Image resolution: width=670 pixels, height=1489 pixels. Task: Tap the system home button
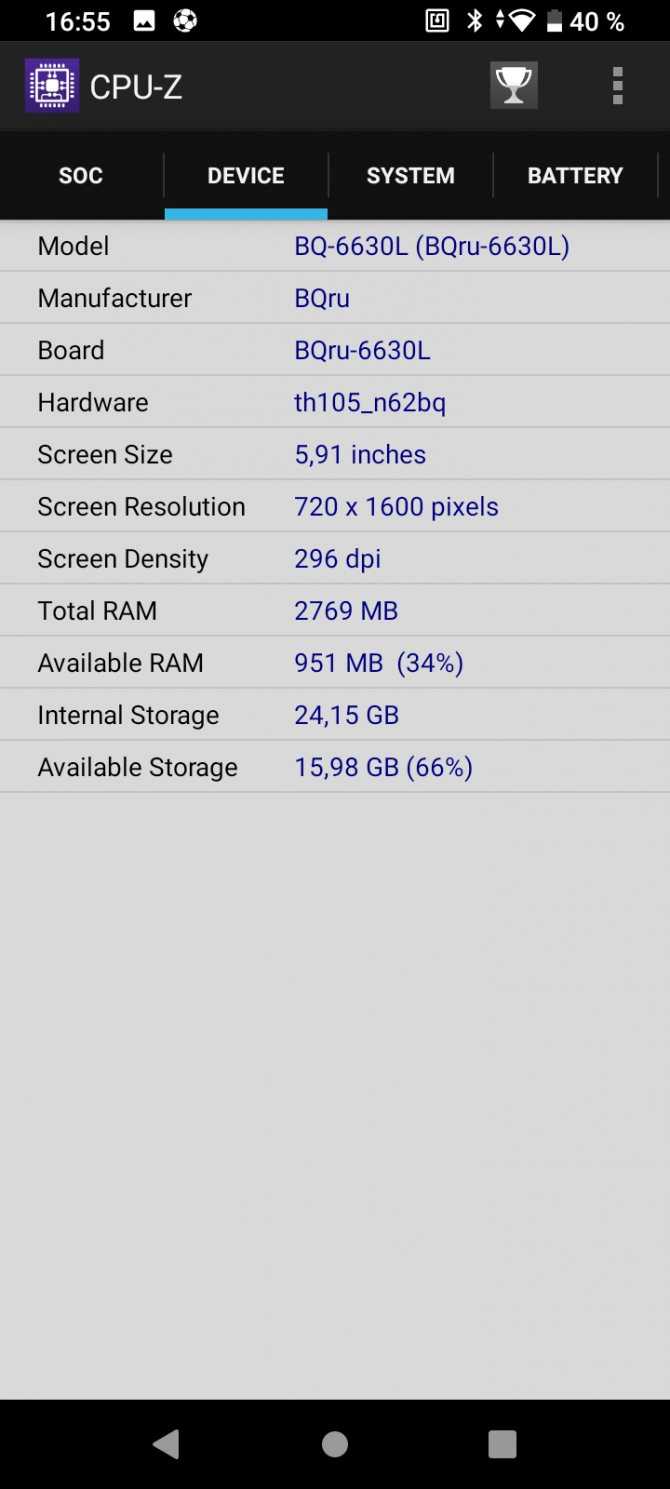click(x=335, y=1444)
